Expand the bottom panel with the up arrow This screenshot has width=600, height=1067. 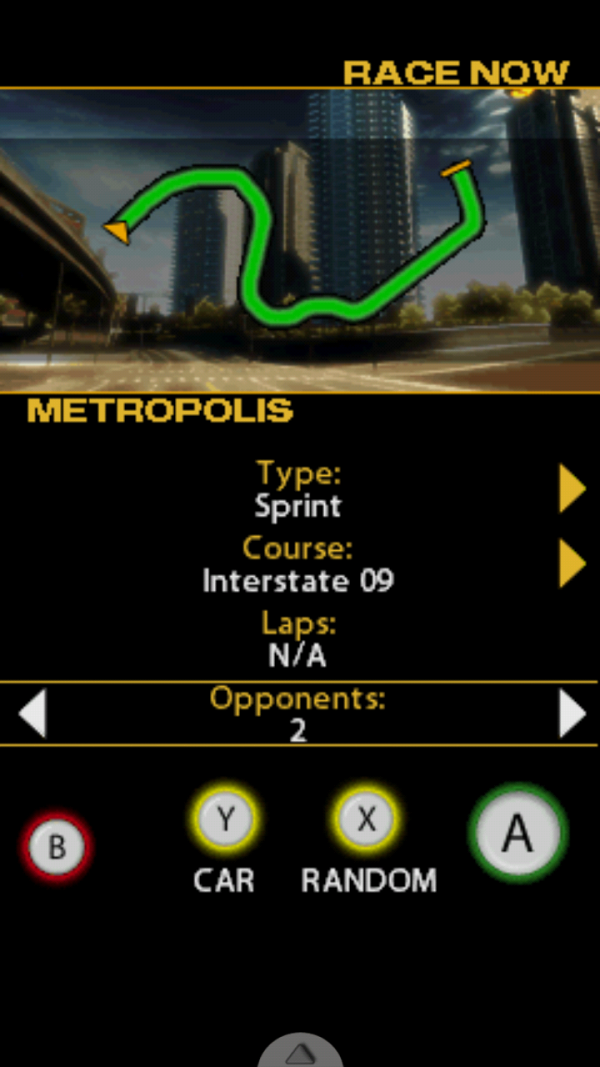300,1053
